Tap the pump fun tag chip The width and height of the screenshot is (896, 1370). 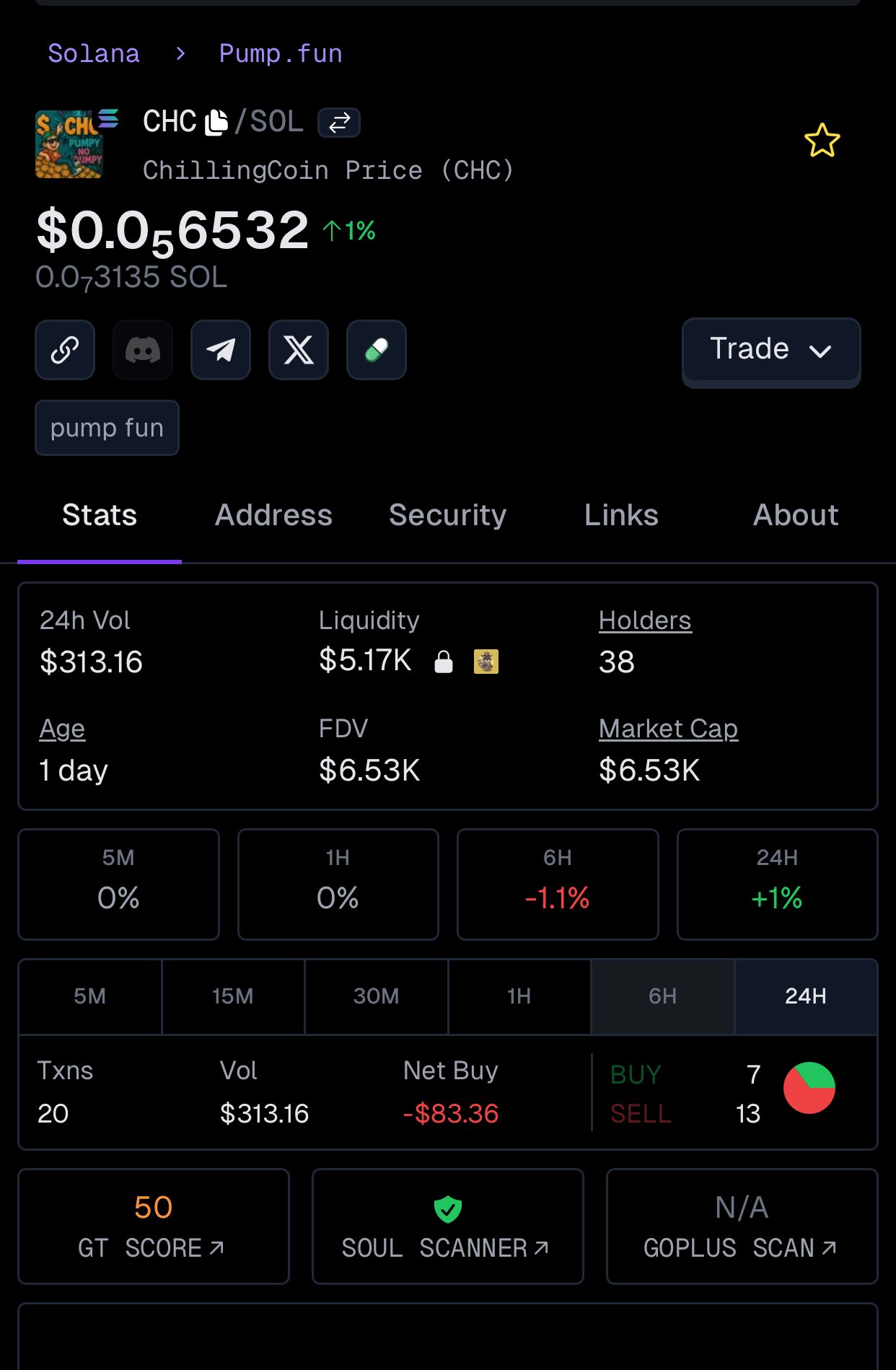coord(107,428)
